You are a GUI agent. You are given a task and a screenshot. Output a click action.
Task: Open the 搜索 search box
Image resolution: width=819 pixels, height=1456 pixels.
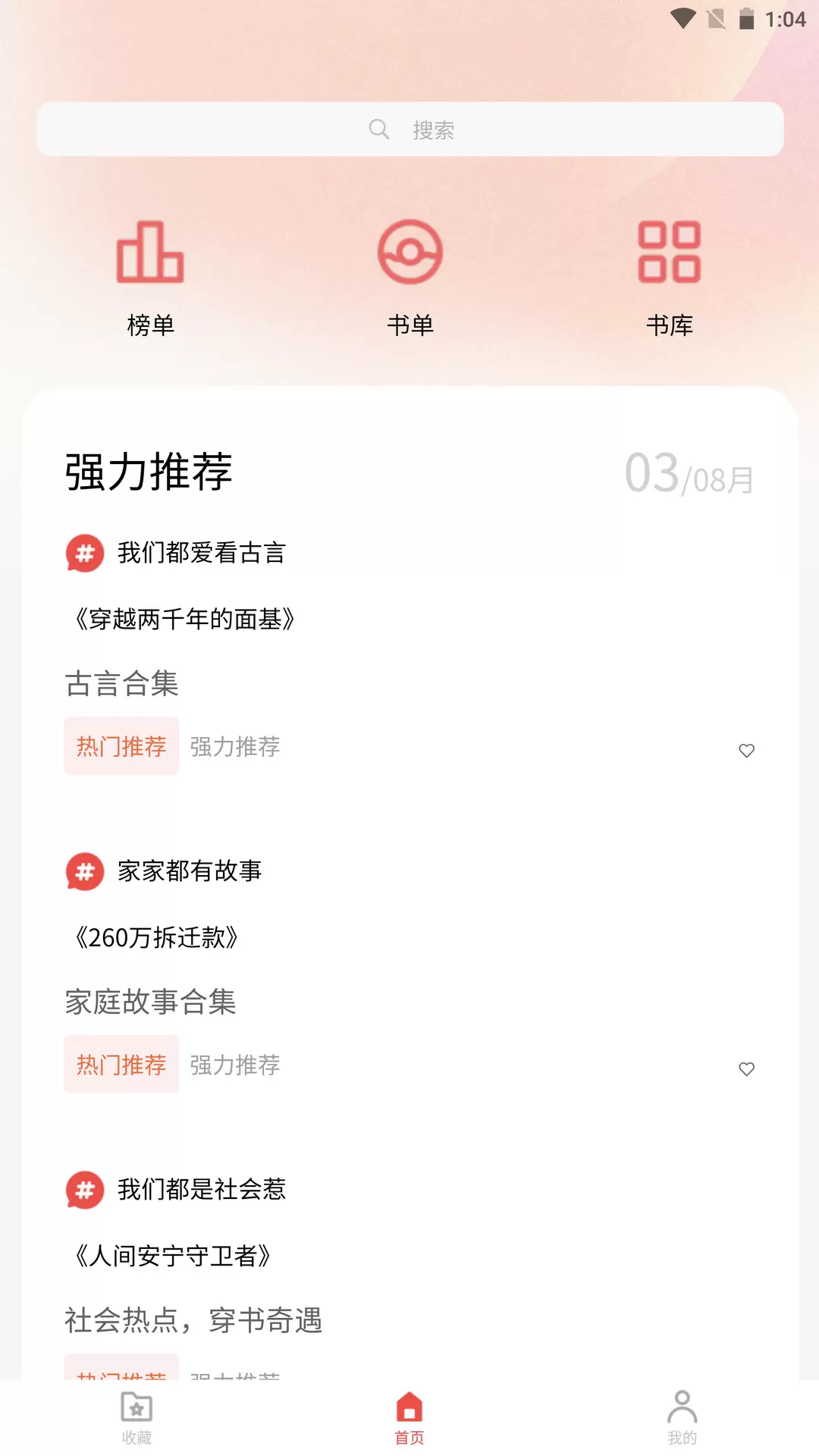coord(409,129)
